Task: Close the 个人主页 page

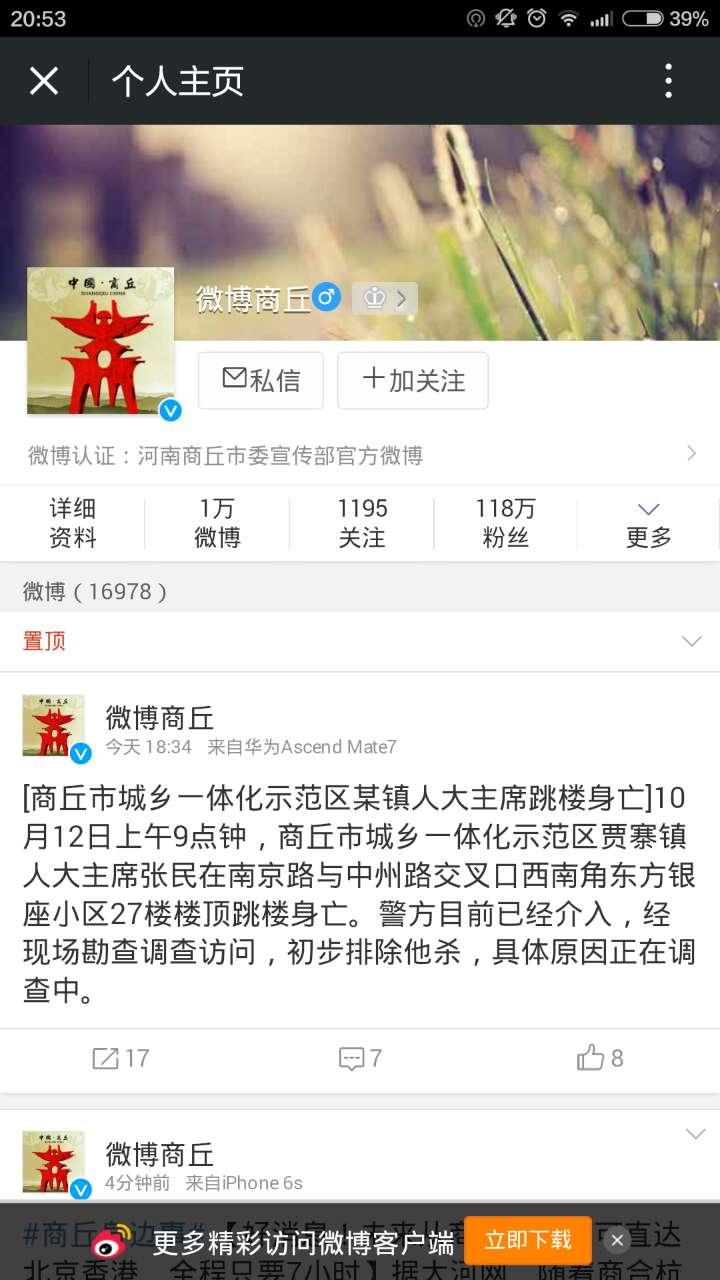Action: tap(44, 81)
